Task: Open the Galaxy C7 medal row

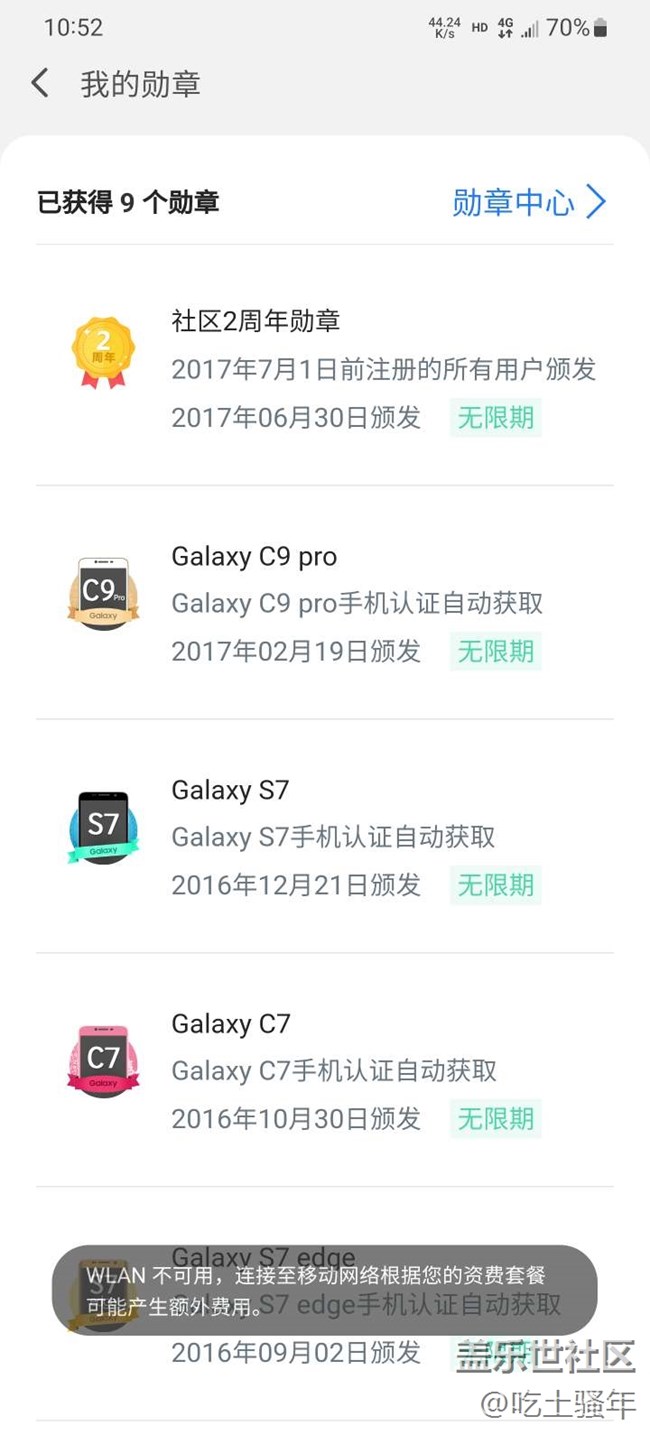Action: coord(324,1070)
